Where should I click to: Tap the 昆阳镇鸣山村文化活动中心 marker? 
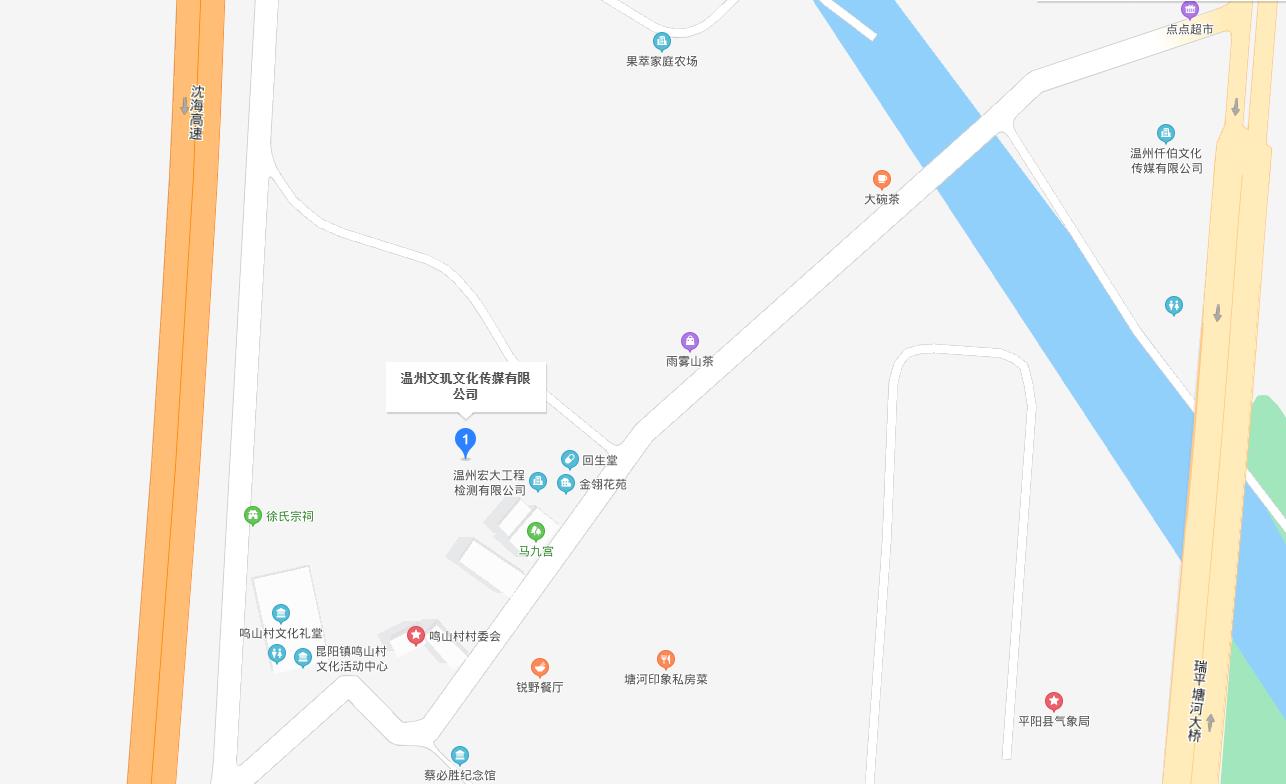click(x=303, y=657)
